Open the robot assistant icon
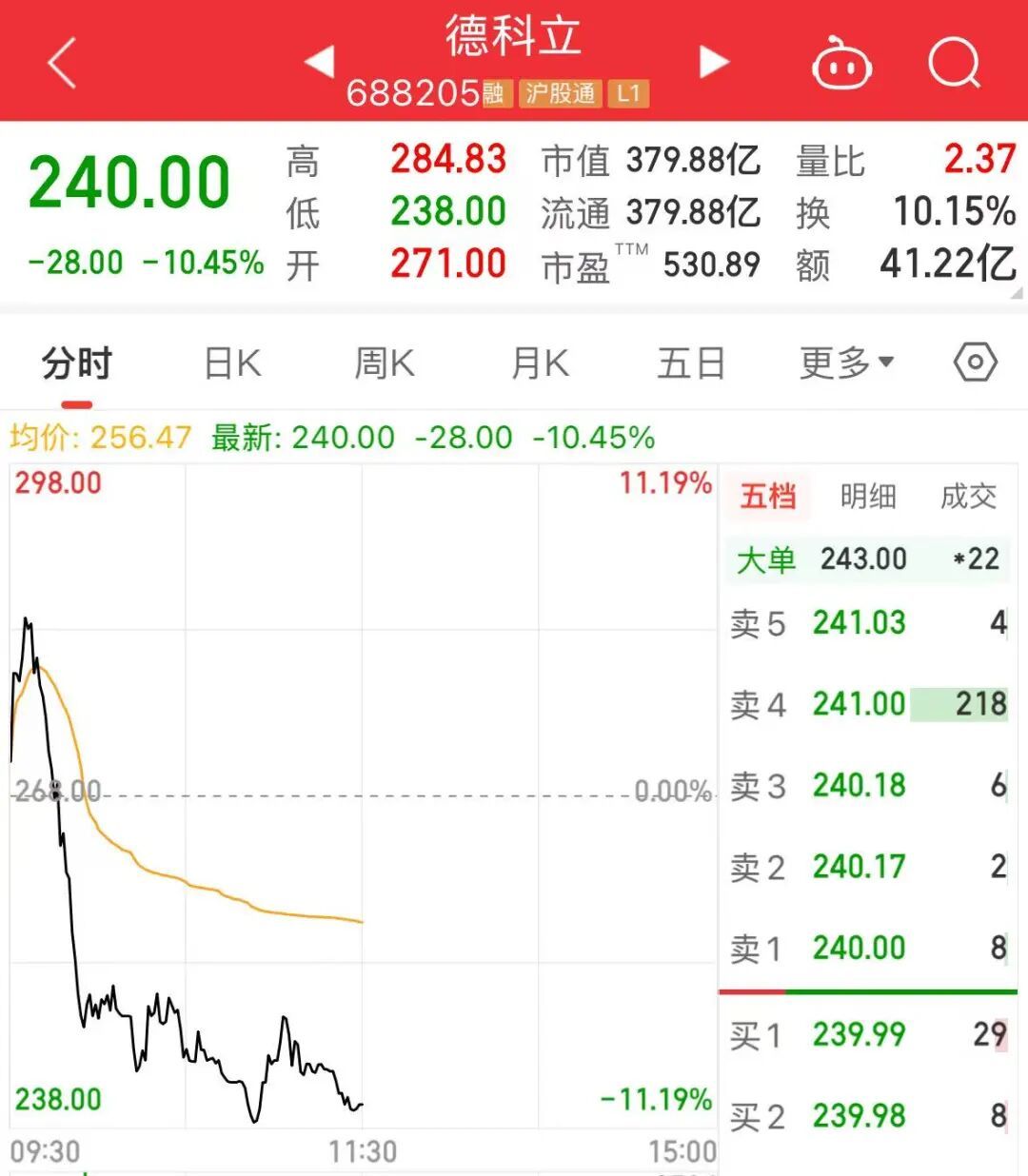Image resolution: width=1028 pixels, height=1176 pixels. tap(840, 65)
